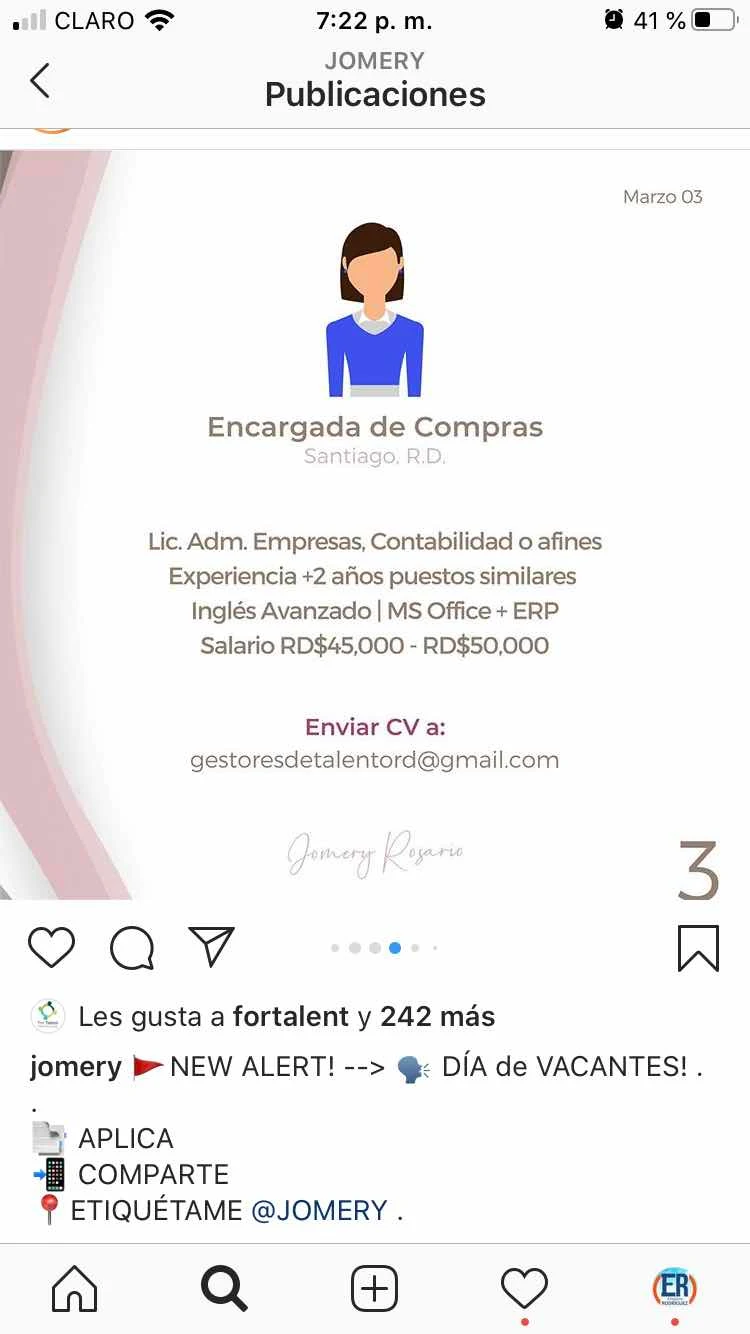Image resolution: width=750 pixels, height=1334 pixels.
Task: Go to my profile tab
Action: [x=674, y=1288]
